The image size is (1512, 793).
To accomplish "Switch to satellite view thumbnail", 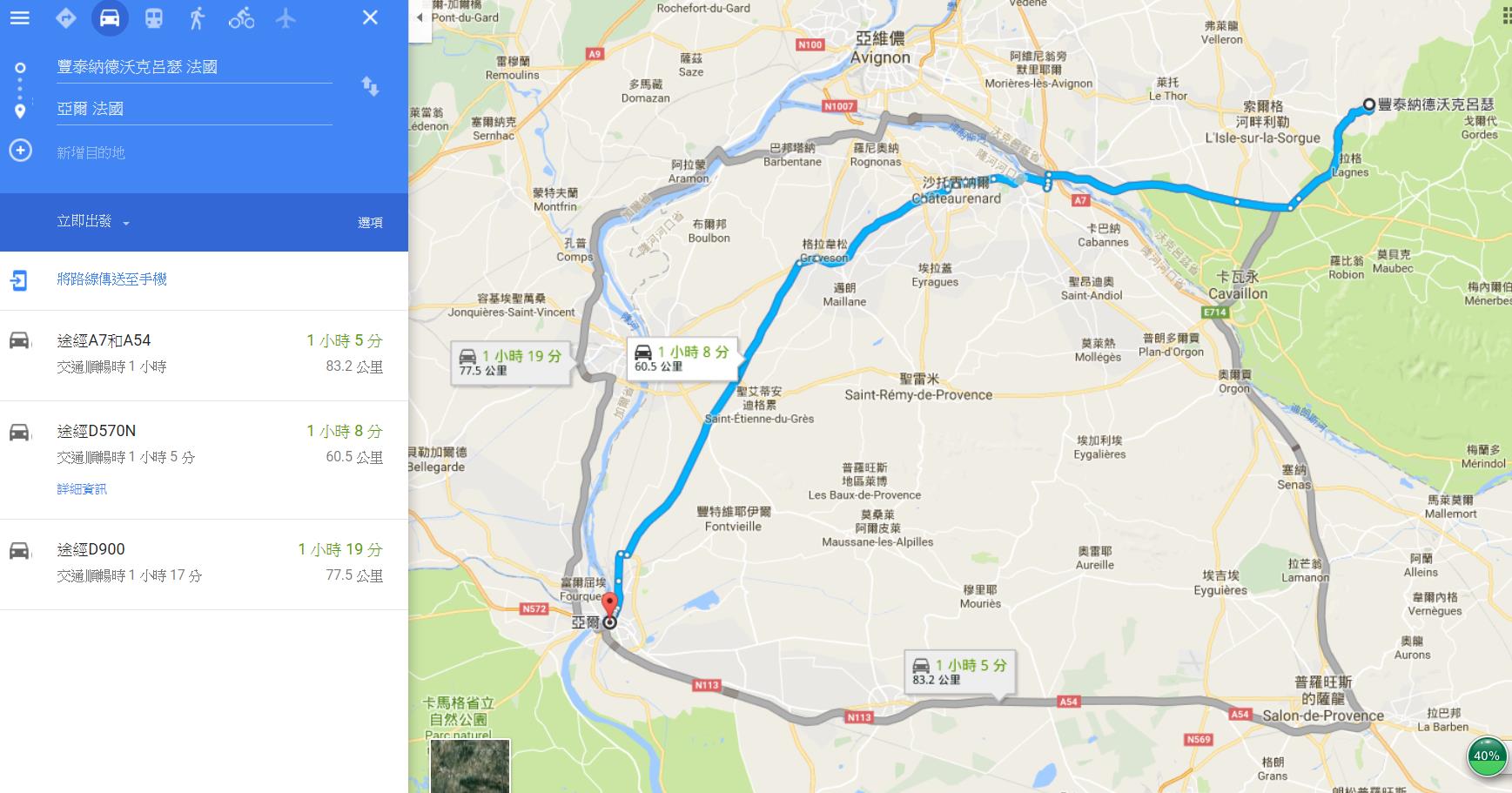I will tap(470, 766).
